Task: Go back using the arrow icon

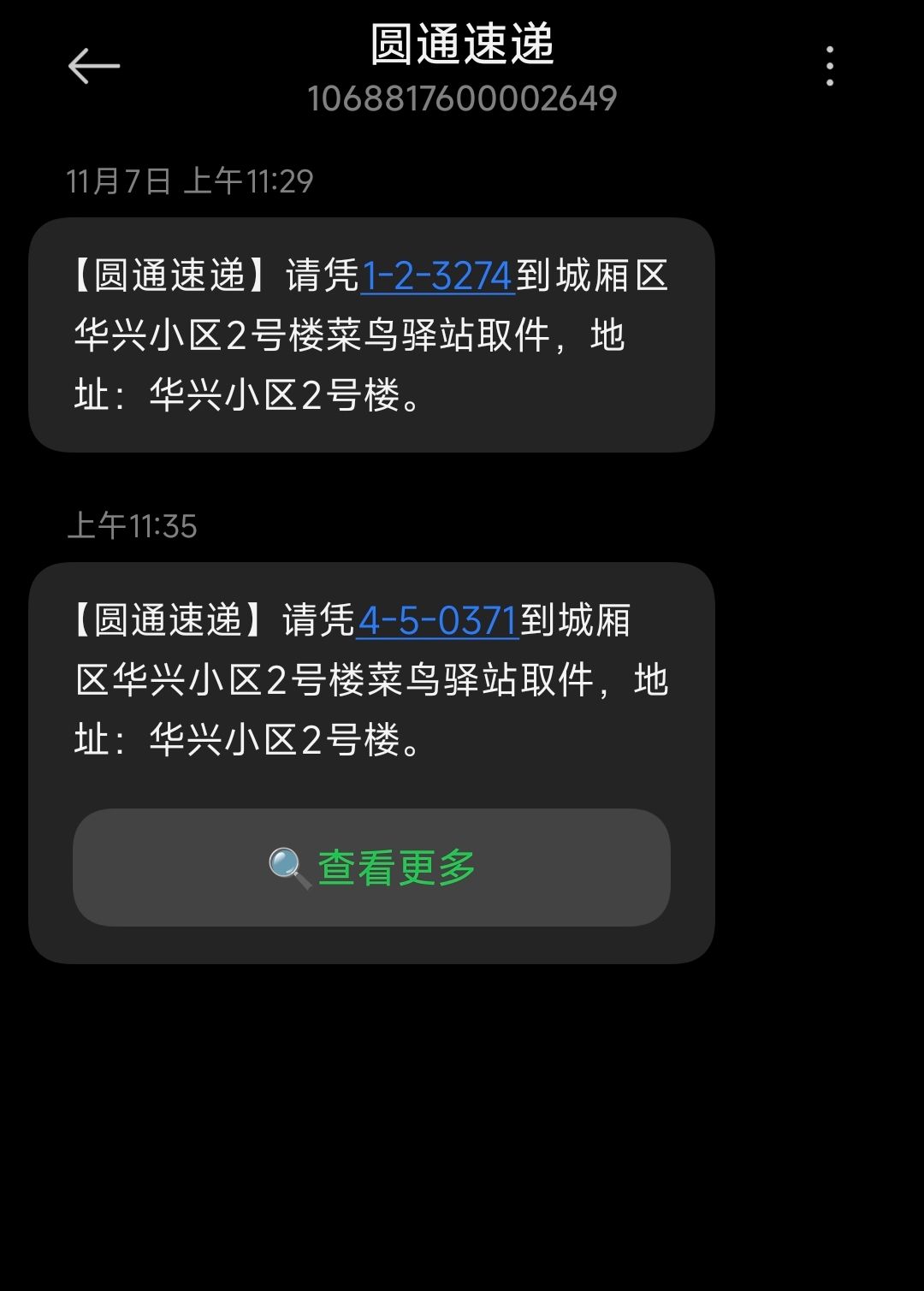Action: (94, 66)
